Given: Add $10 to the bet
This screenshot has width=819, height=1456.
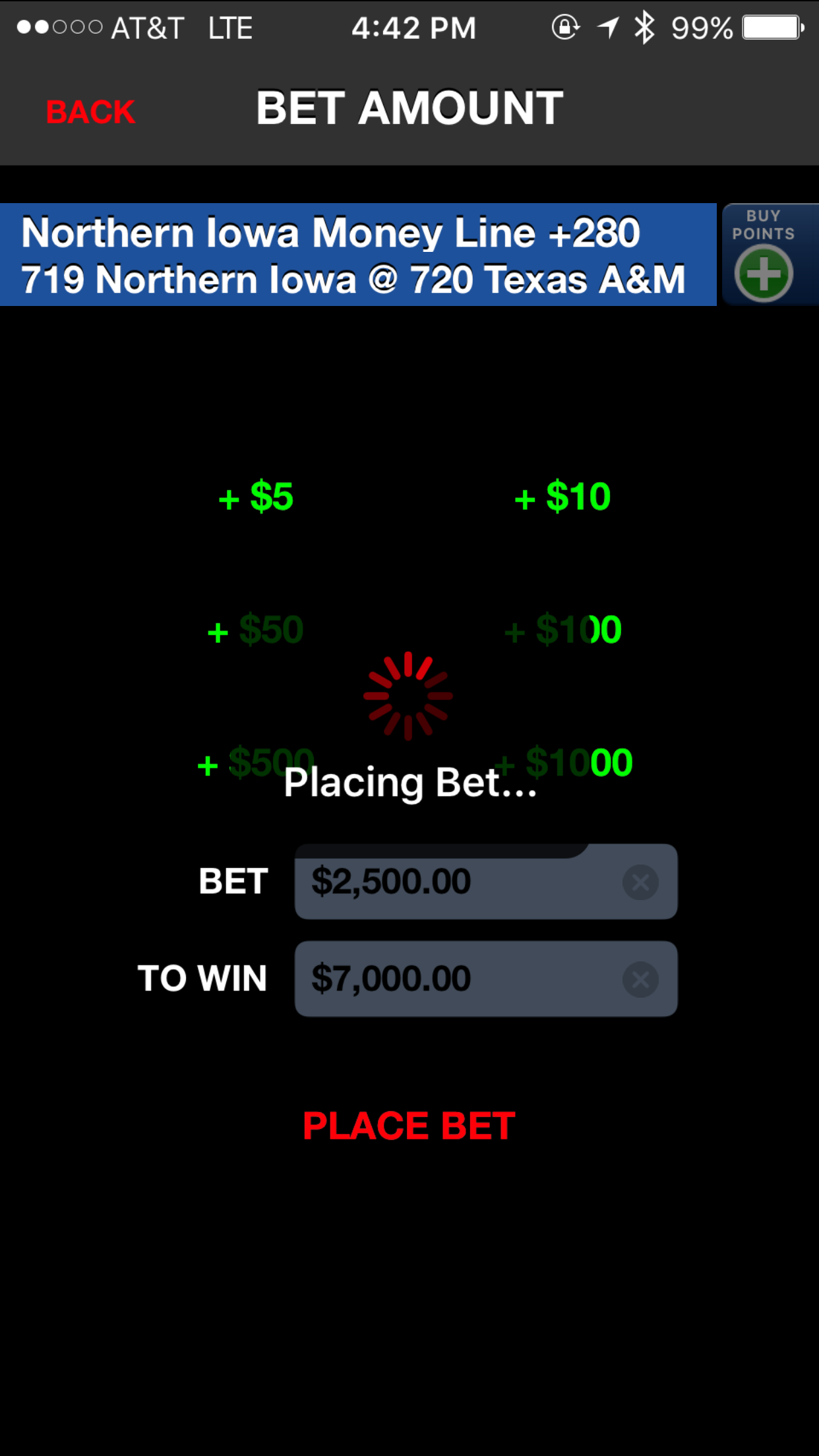Looking at the screenshot, I should click(562, 497).
